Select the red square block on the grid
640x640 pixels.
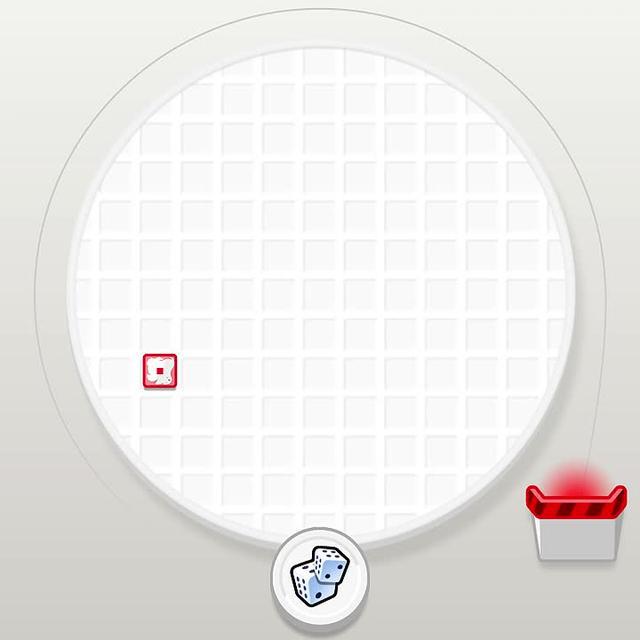click(x=160, y=371)
